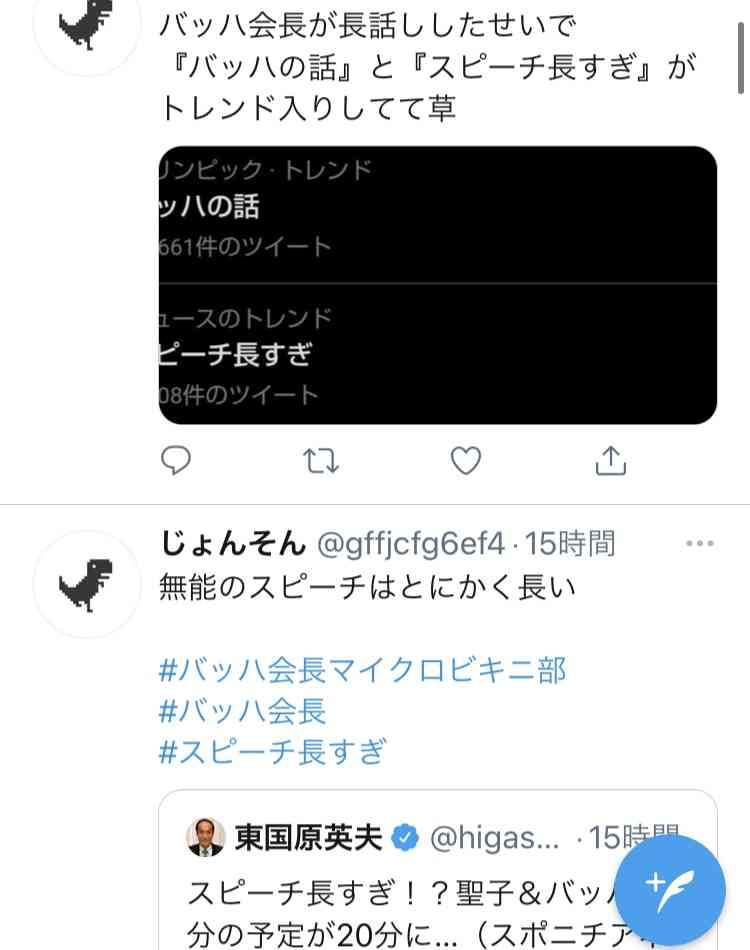
Task: Compose a new tweet
Action: coord(669,890)
